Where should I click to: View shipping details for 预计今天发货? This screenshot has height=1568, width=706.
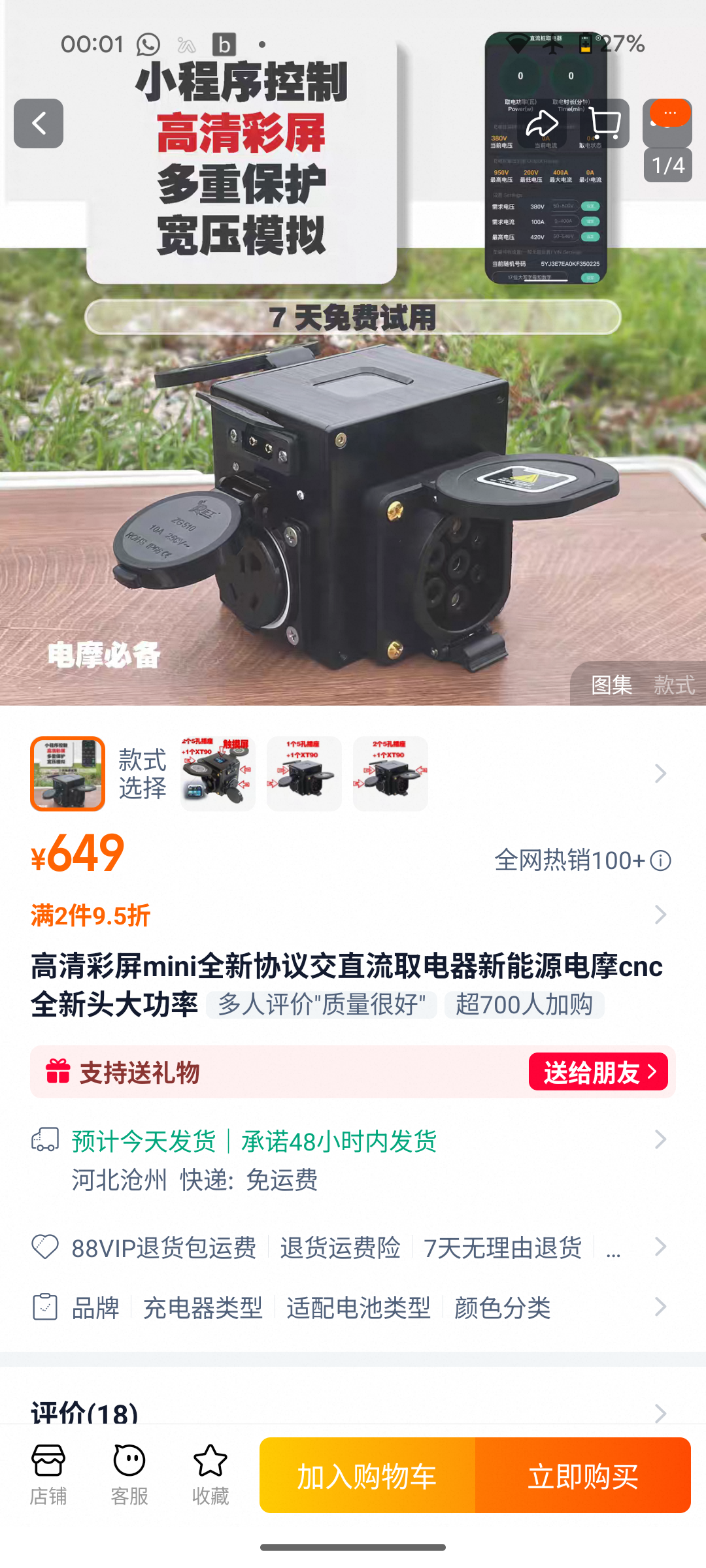tap(660, 1140)
